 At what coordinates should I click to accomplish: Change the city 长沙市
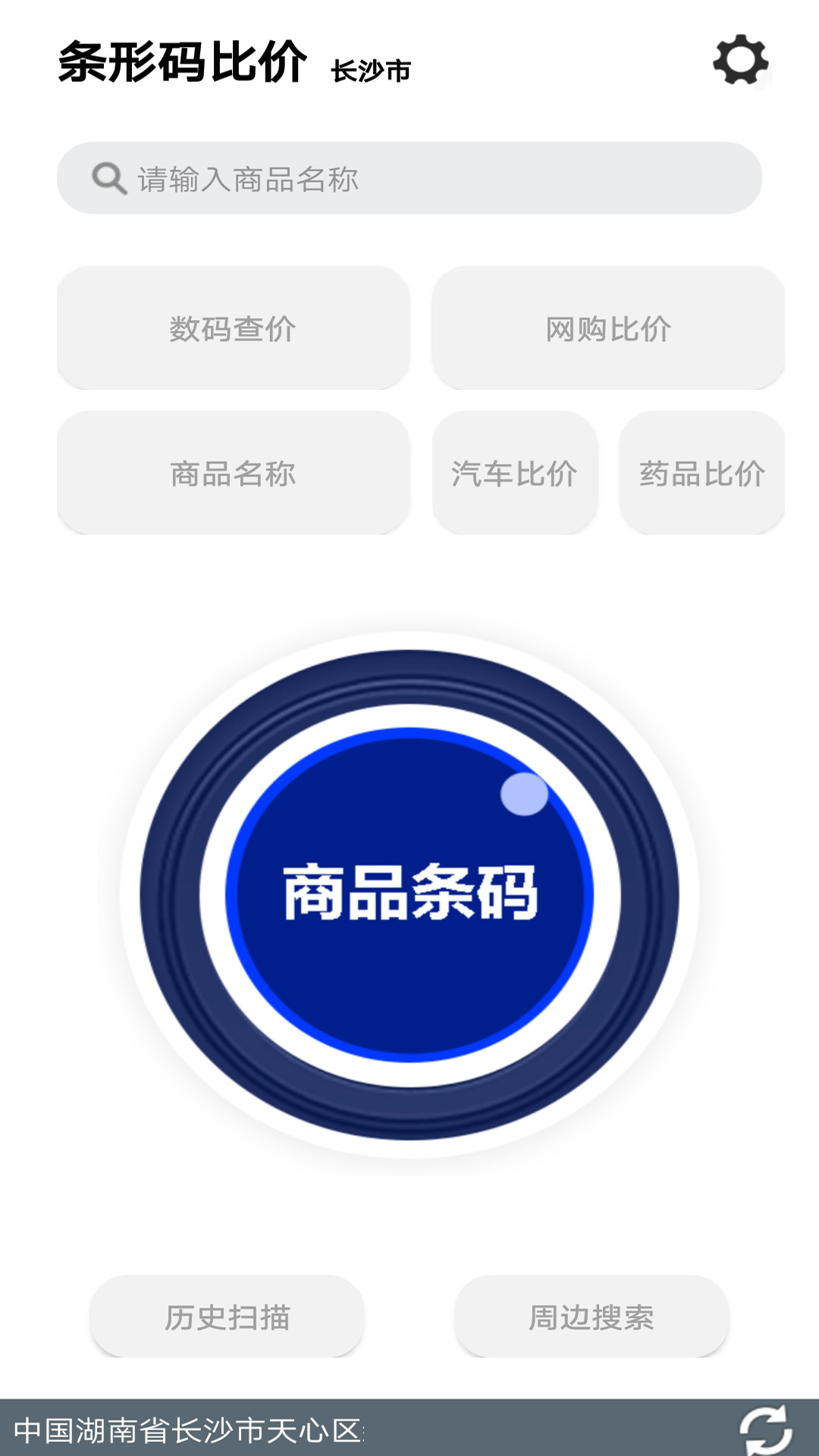[x=371, y=71]
